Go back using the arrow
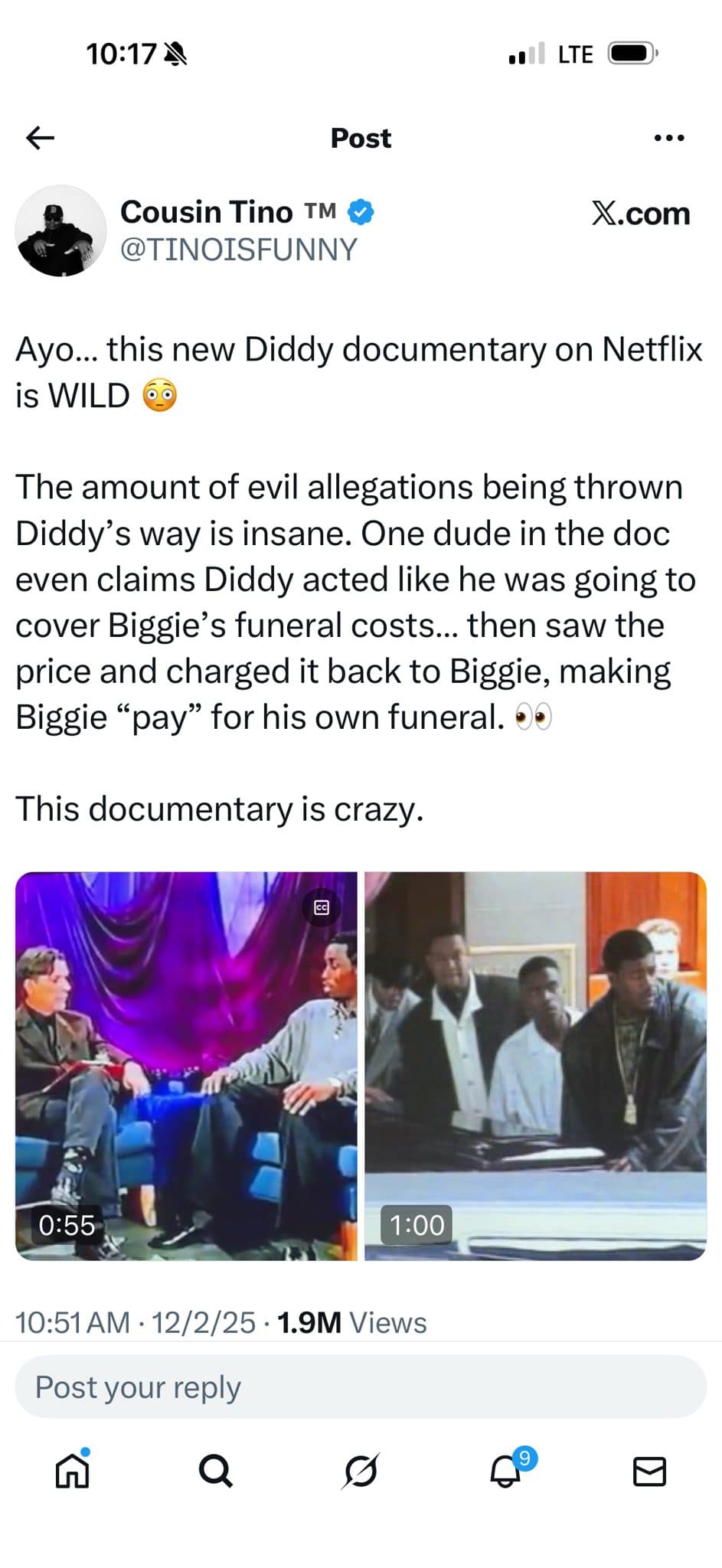The height and width of the screenshot is (1568, 722). [41, 138]
